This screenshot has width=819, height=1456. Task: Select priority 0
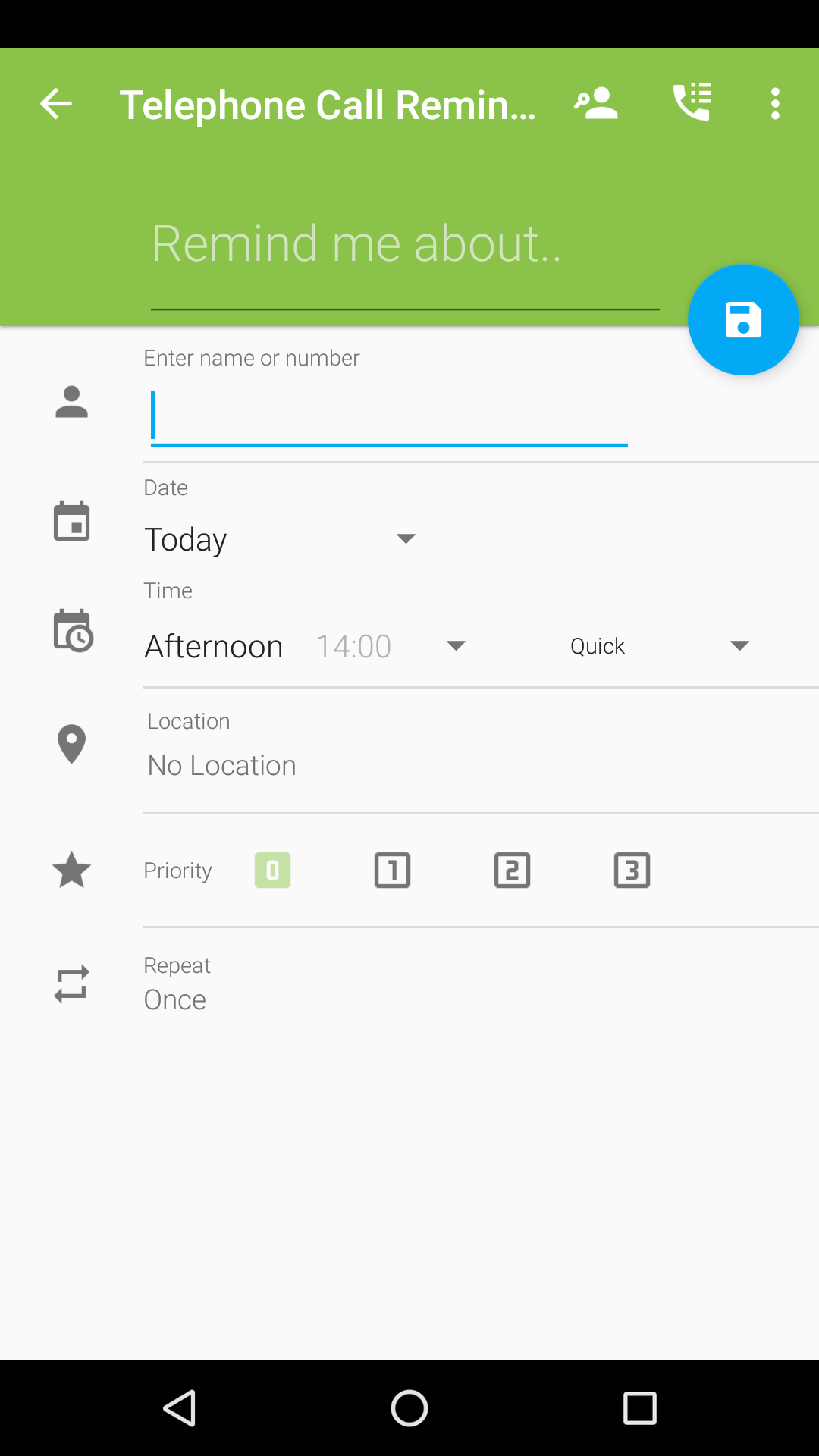pyautogui.click(x=272, y=871)
